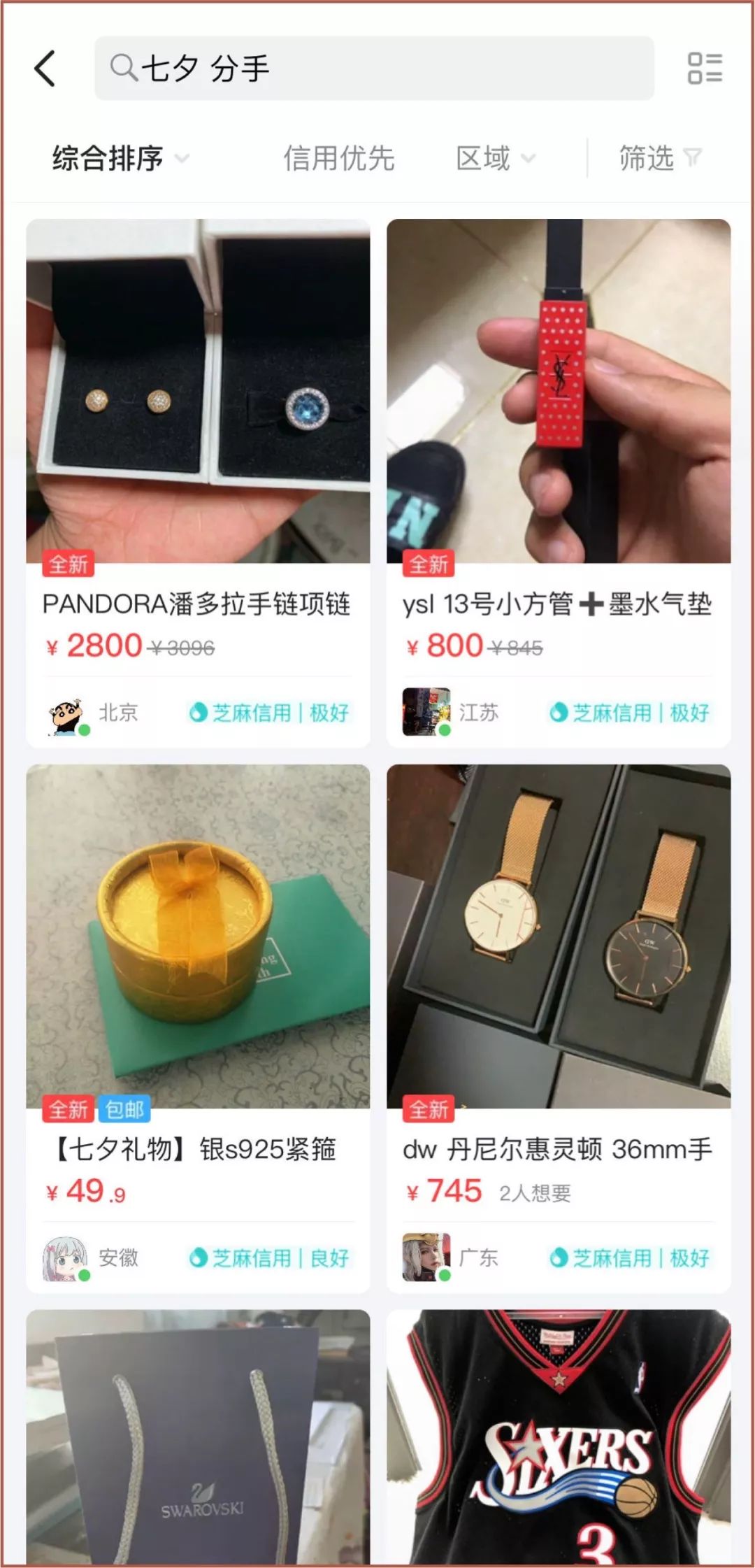This screenshot has width=755, height=1568.
Task: Open the grid layout view switcher icon
Action: point(705,70)
